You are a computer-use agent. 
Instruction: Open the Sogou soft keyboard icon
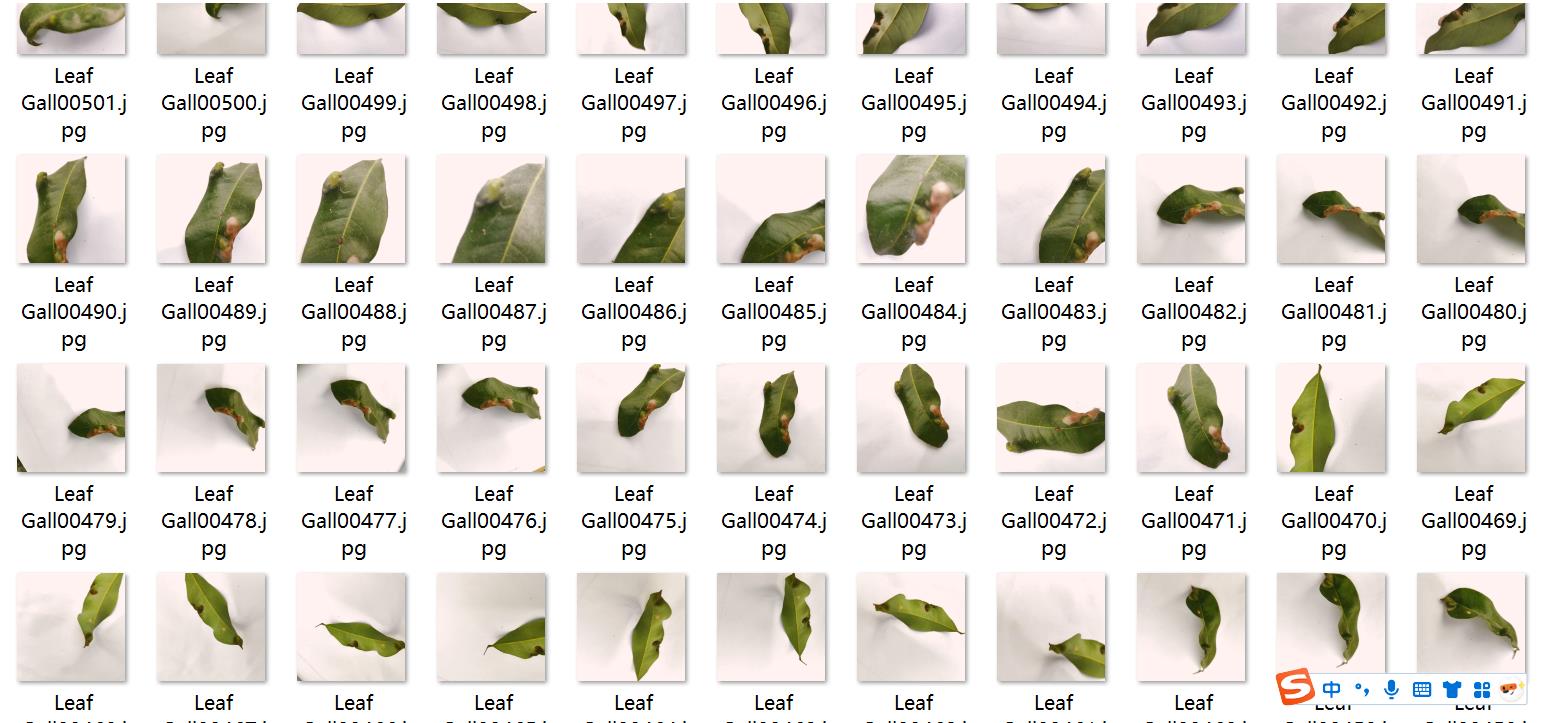(x=1422, y=689)
